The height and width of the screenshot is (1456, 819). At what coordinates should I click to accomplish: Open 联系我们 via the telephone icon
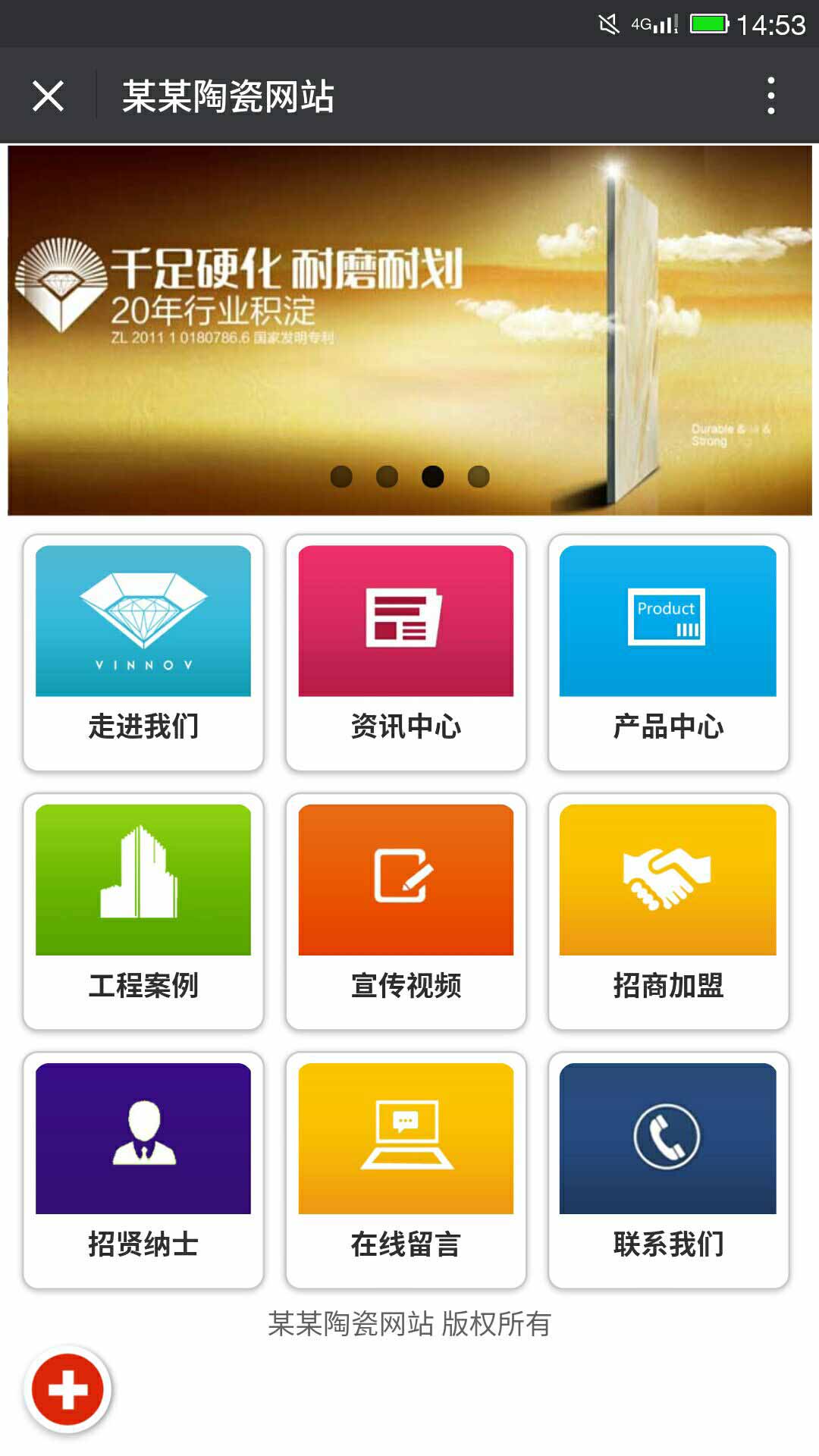pyautogui.click(x=667, y=1137)
